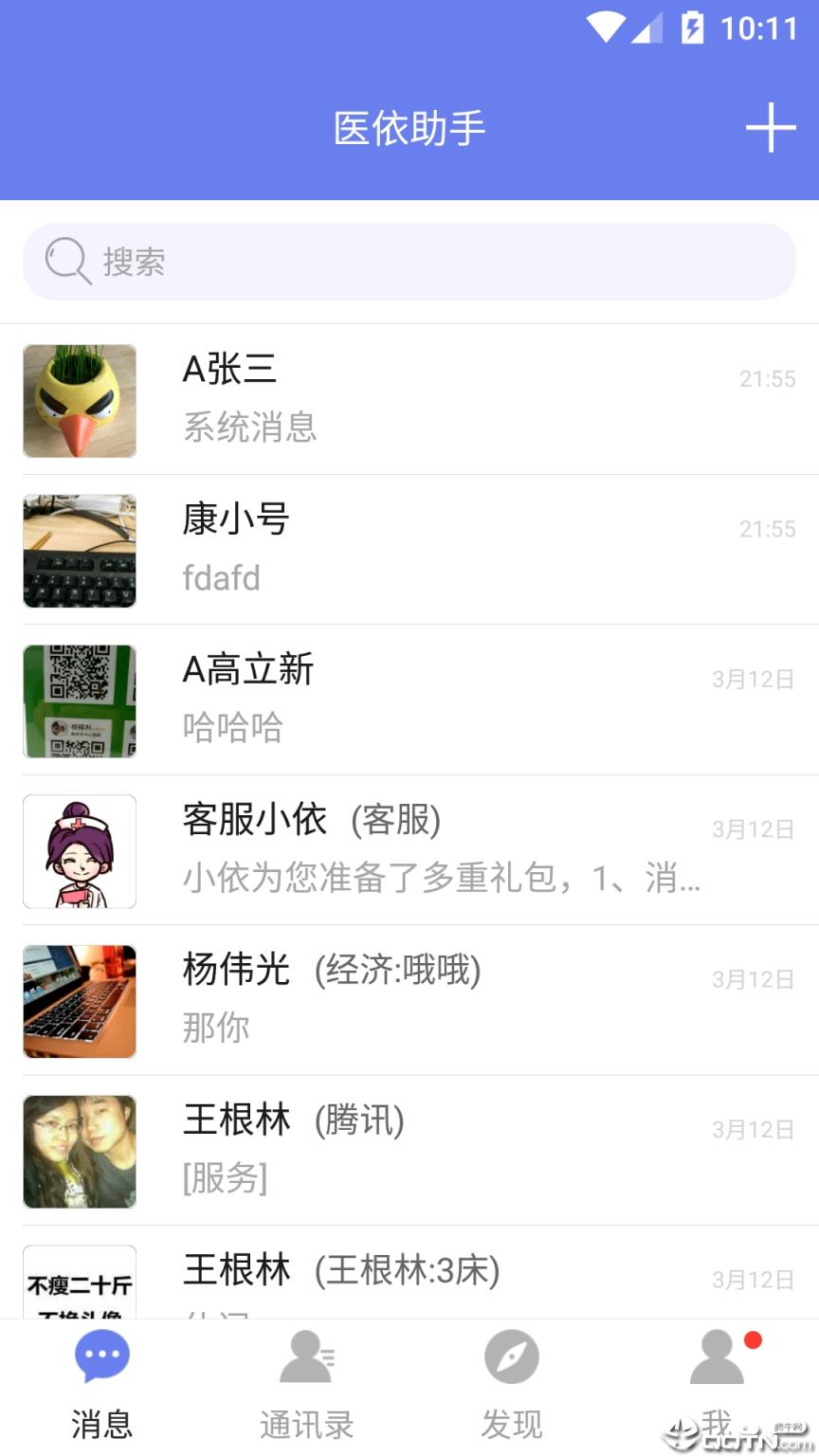The width and height of the screenshot is (819, 1456).
Task: Tap the 搜索 search input field
Action: click(x=408, y=261)
